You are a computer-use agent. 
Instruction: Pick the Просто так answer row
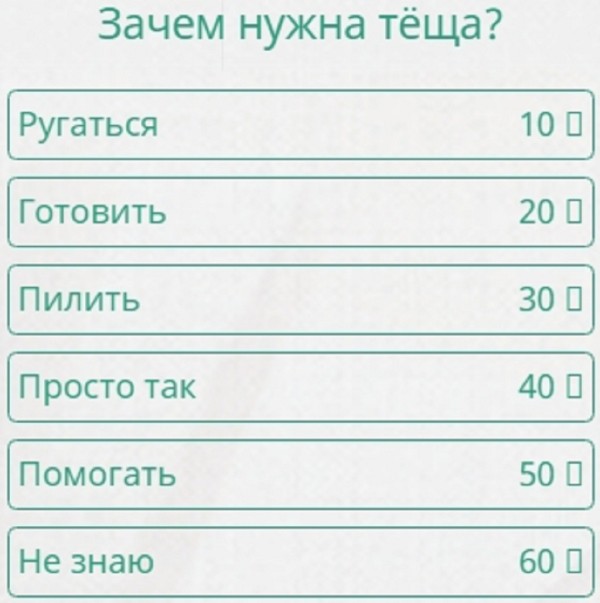[300, 386]
